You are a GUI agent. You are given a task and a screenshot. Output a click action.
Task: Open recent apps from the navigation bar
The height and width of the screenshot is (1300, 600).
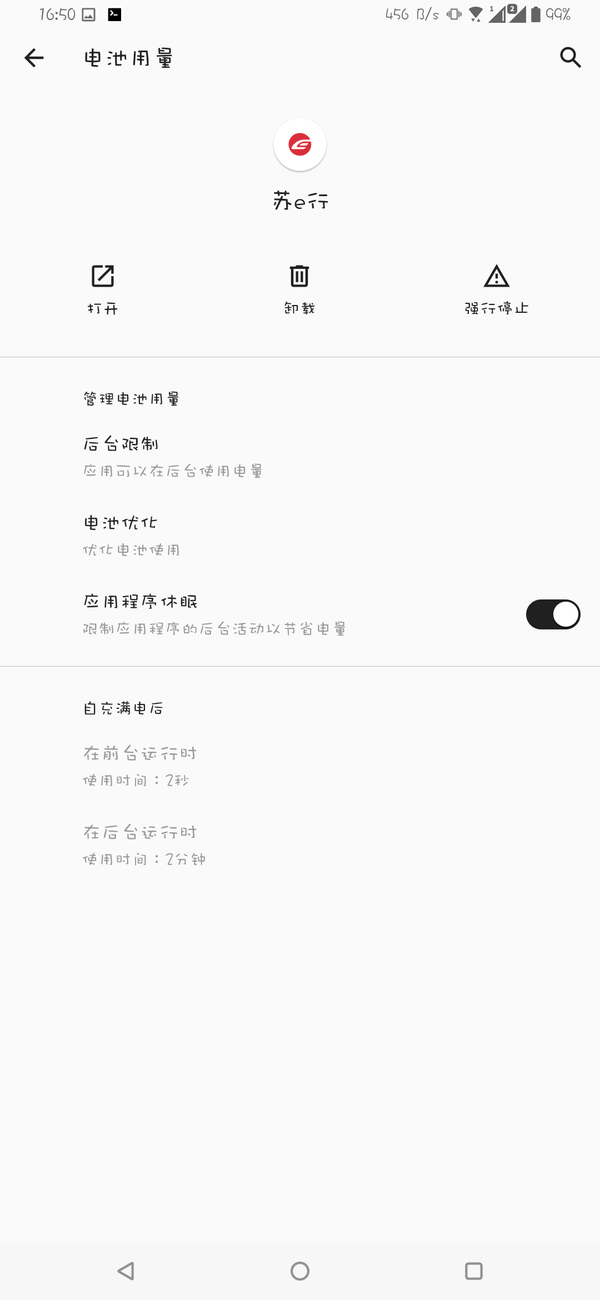coord(474,1271)
